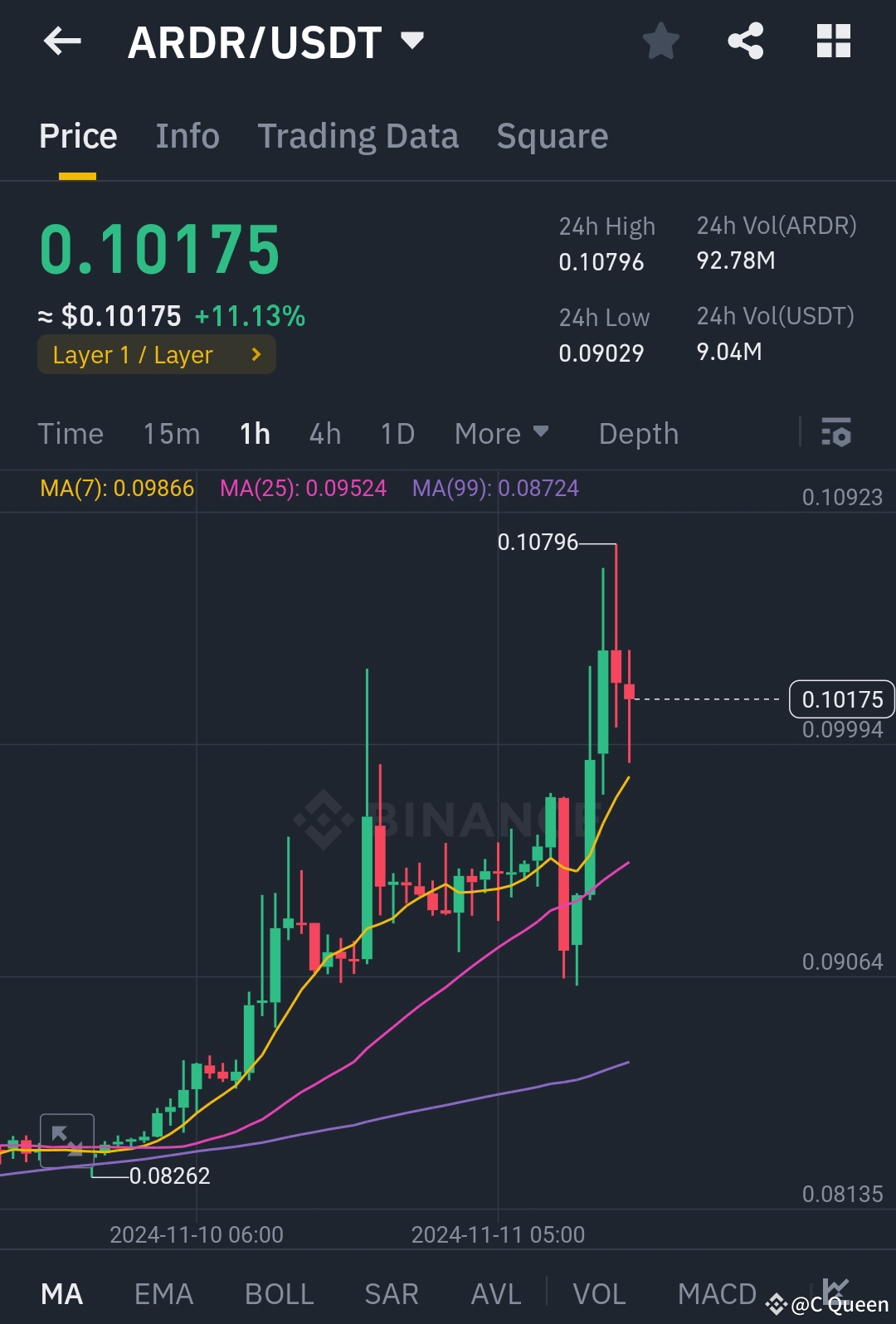Screen dimensions: 896x1324
Task: Open chart settings icon beside Depth
Action: (x=838, y=433)
